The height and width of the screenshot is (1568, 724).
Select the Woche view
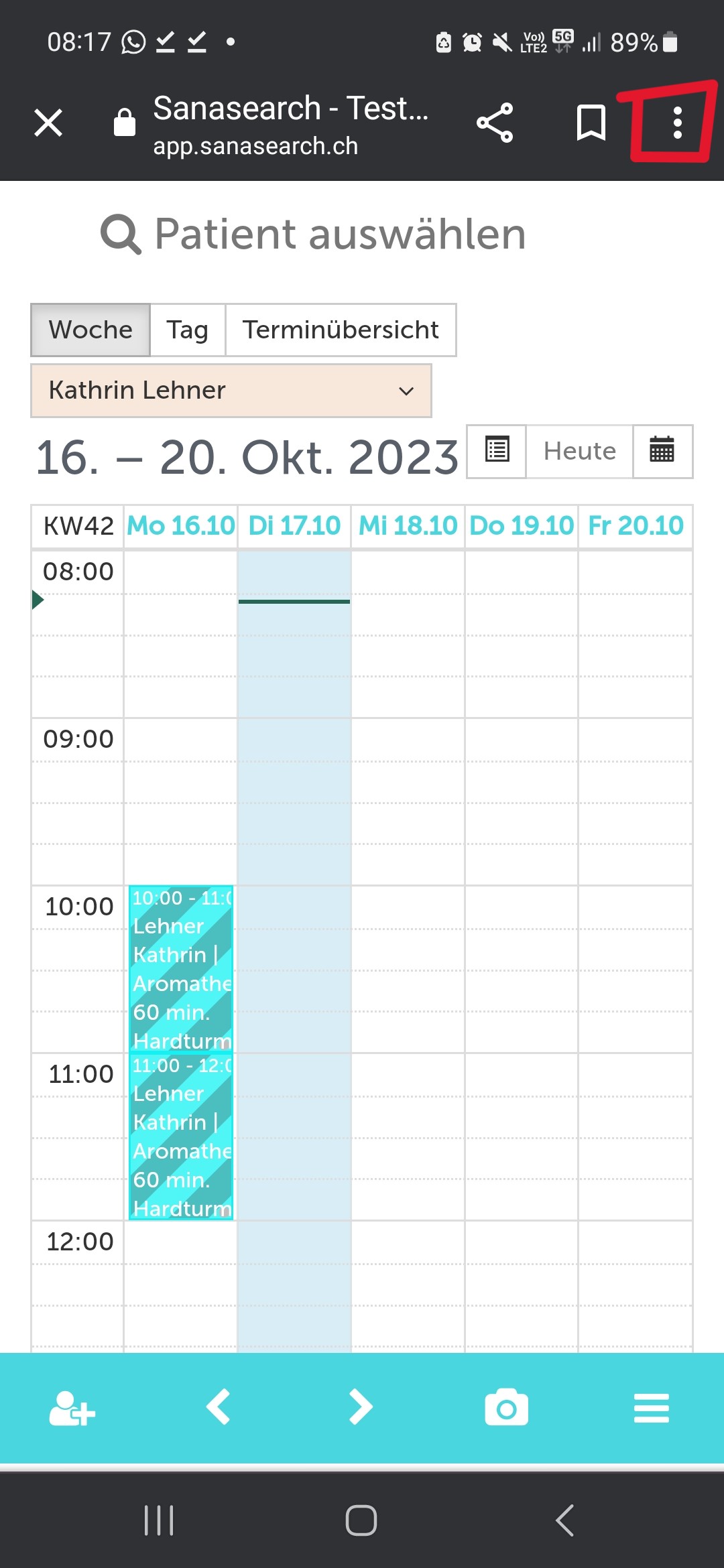pos(90,330)
